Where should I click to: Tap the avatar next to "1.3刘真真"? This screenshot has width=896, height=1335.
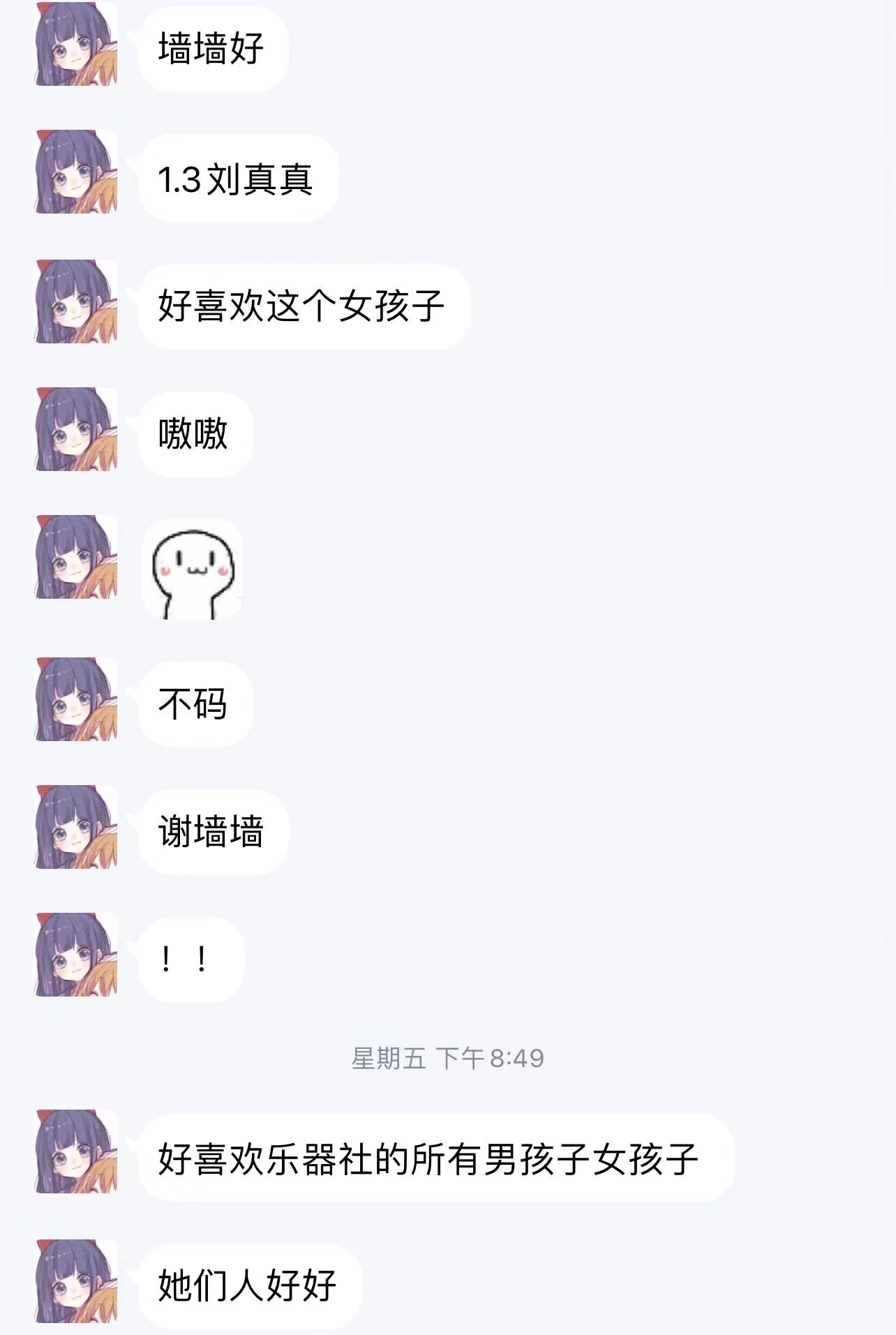76,172
